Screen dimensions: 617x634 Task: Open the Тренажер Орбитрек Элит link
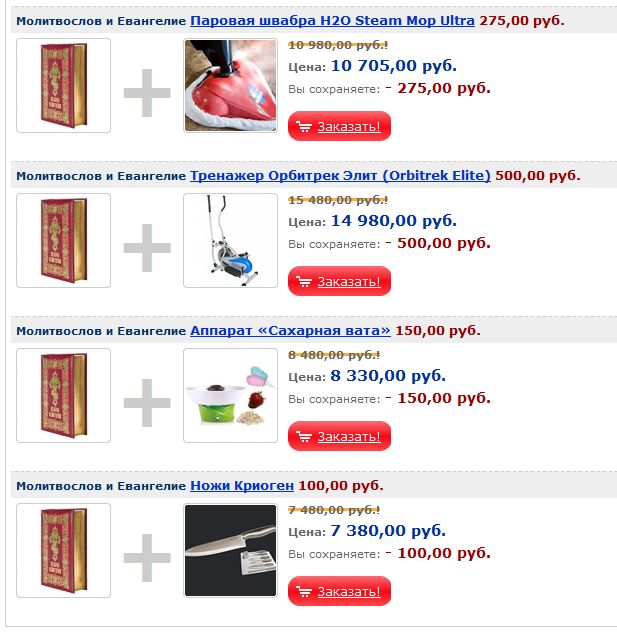coord(340,175)
